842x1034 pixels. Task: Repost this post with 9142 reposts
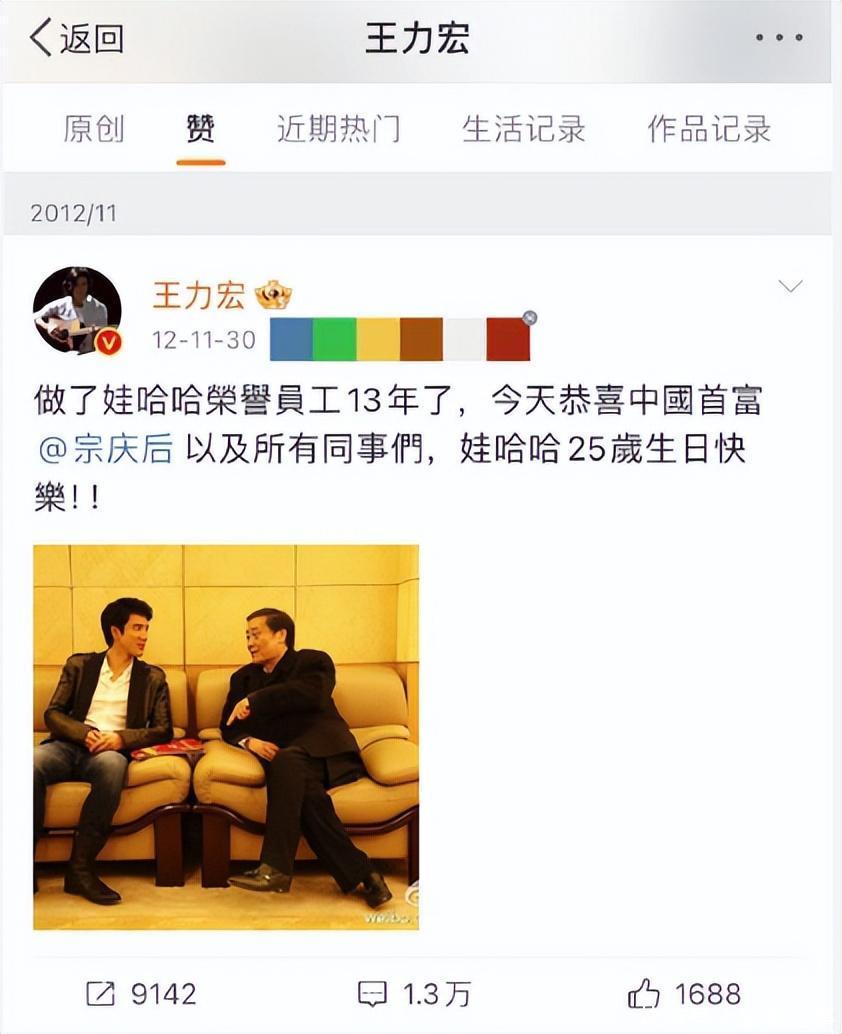tap(141, 993)
